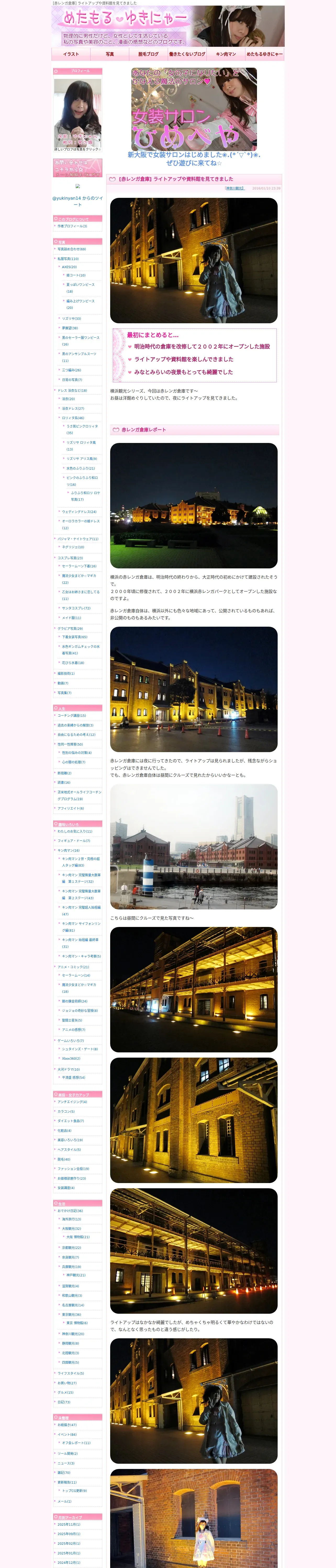336x1568 pixels.
Task: Go to the 働きたくないブログ tab
Action: click(x=187, y=54)
